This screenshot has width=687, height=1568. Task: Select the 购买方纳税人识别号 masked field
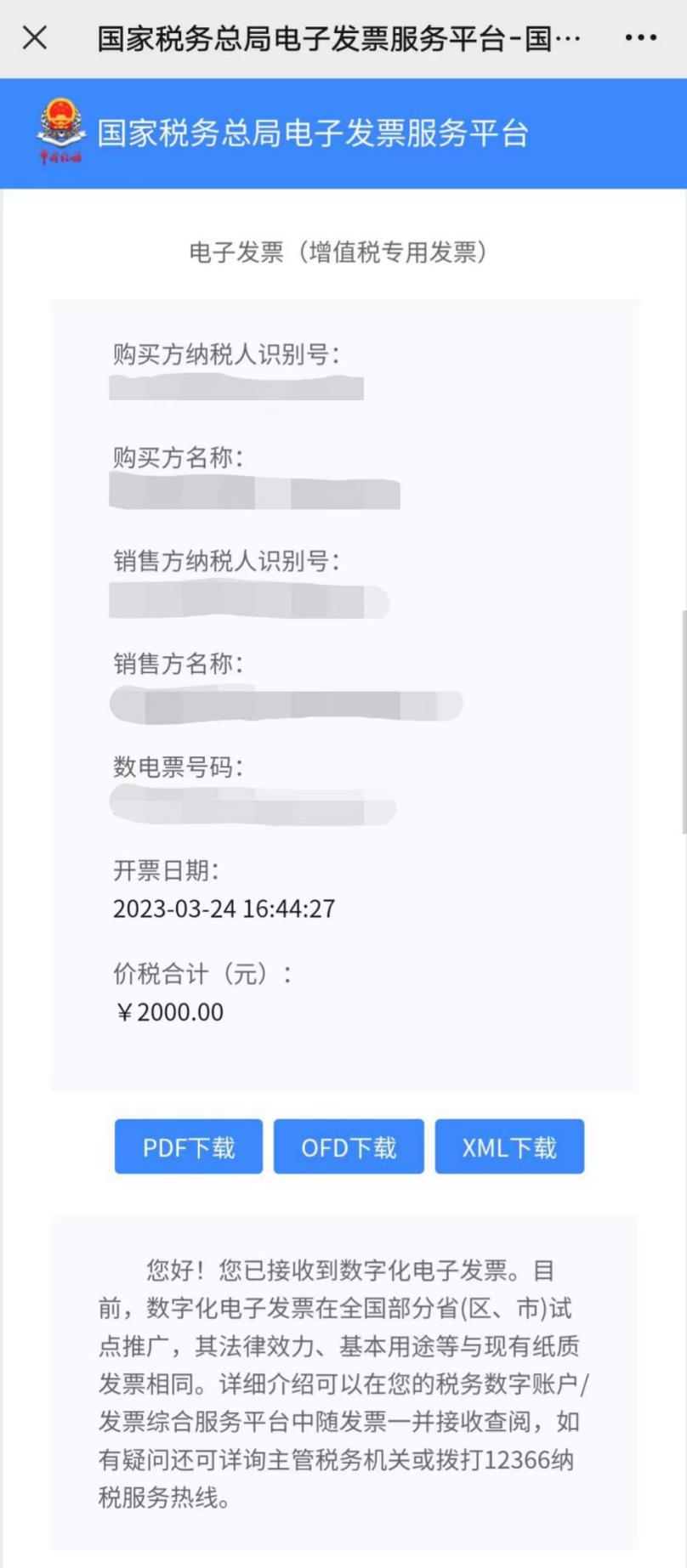(x=238, y=387)
